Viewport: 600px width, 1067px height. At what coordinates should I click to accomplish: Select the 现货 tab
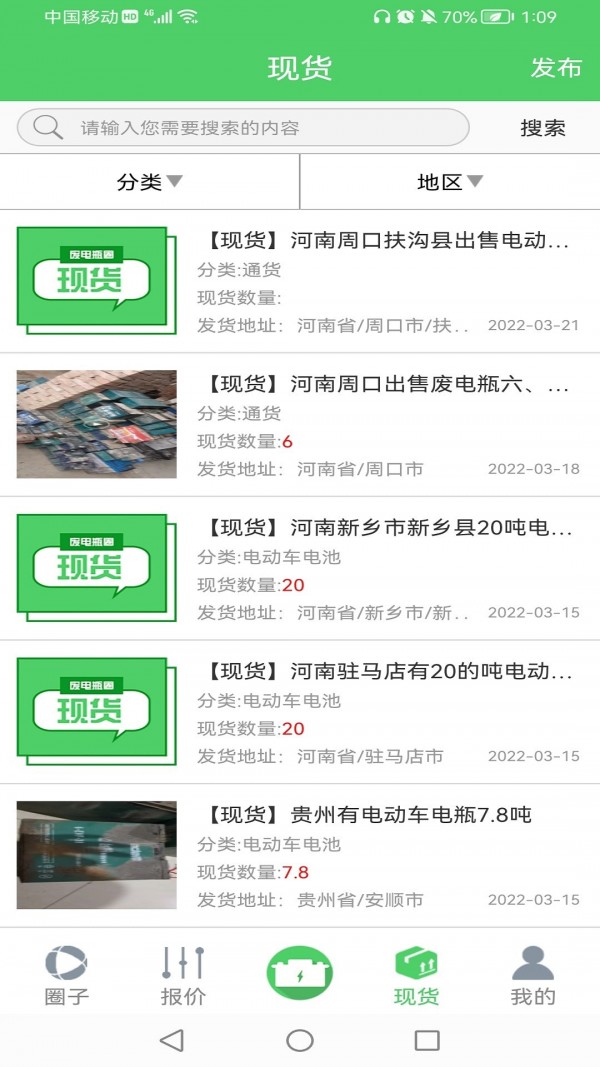pos(416,975)
